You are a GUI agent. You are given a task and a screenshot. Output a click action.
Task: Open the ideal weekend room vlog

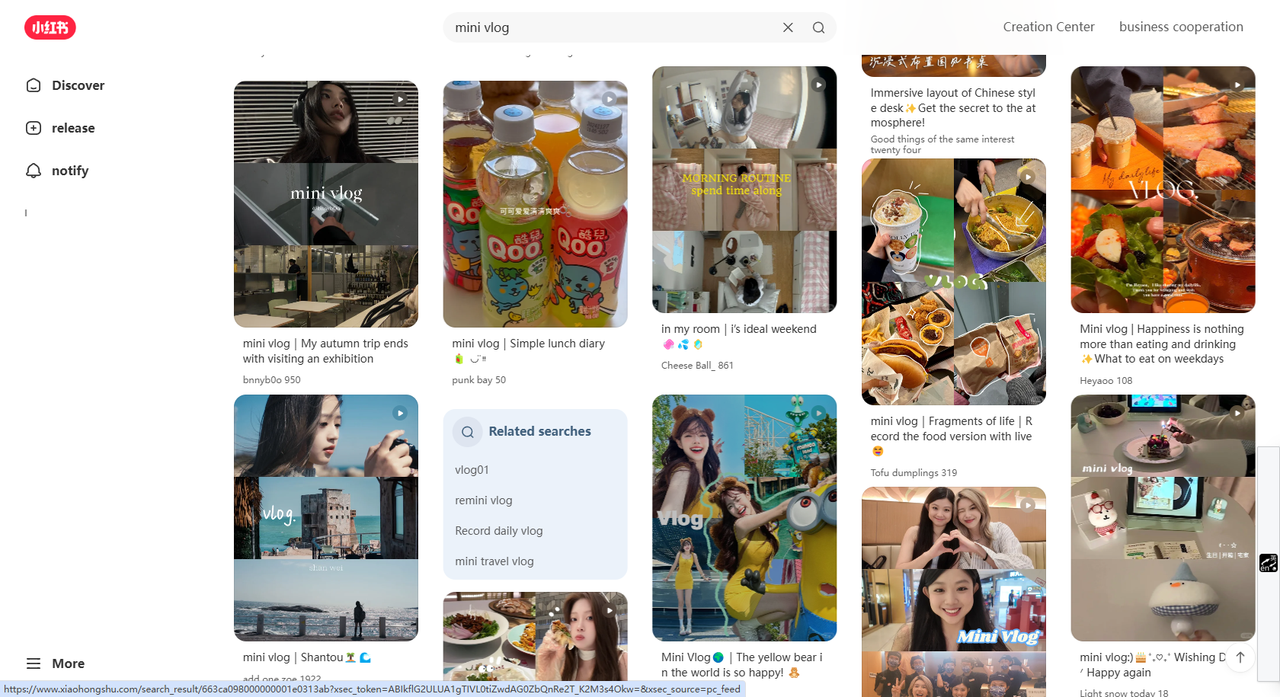click(744, 190)
